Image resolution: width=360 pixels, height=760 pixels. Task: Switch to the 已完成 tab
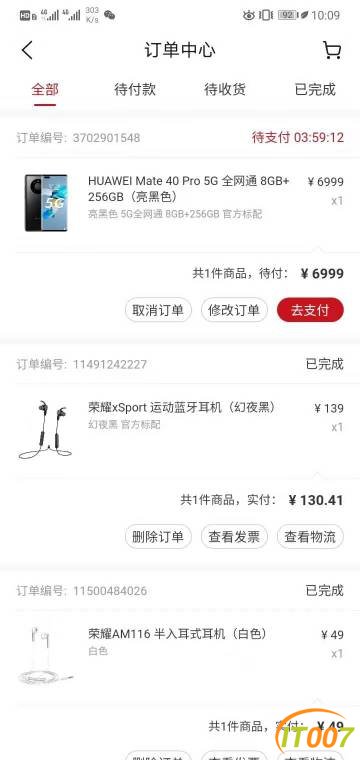pyautogui.click(x=315, y=90)
